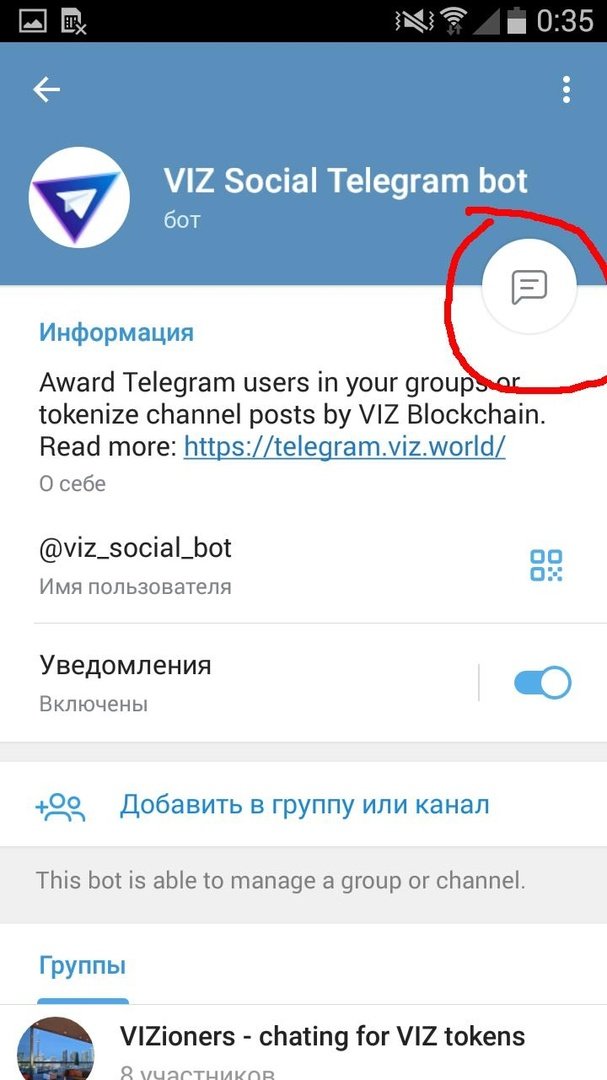Screen dimensions: 607x1080
Task: Go back using the top-left arrow
Action: pyautogui.click(x=47, y=90)
